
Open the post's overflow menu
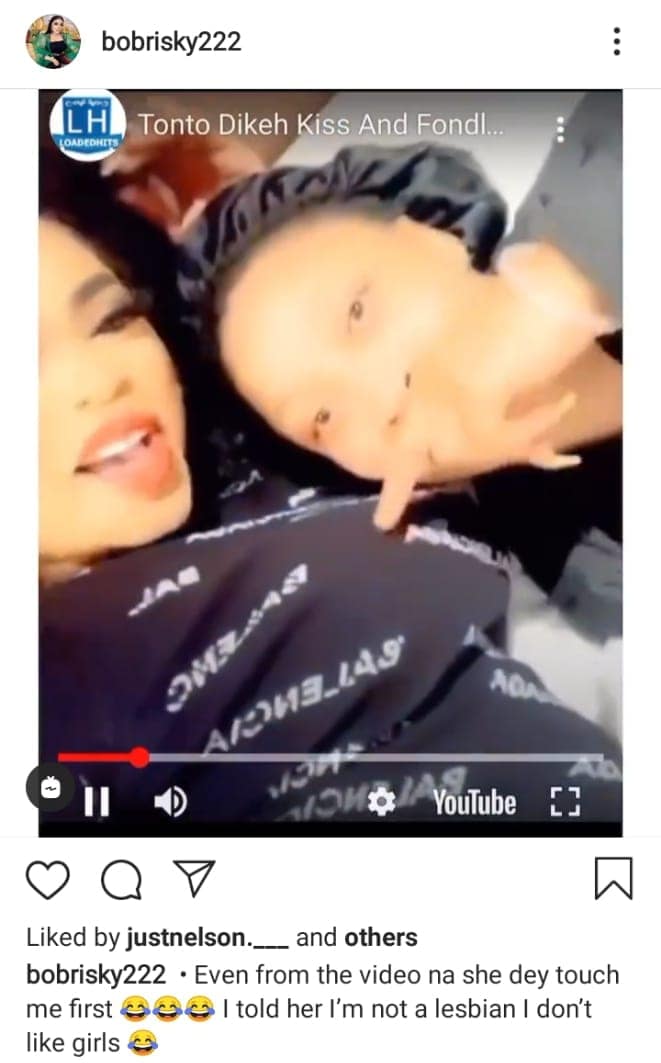click(x=617, y=42)
